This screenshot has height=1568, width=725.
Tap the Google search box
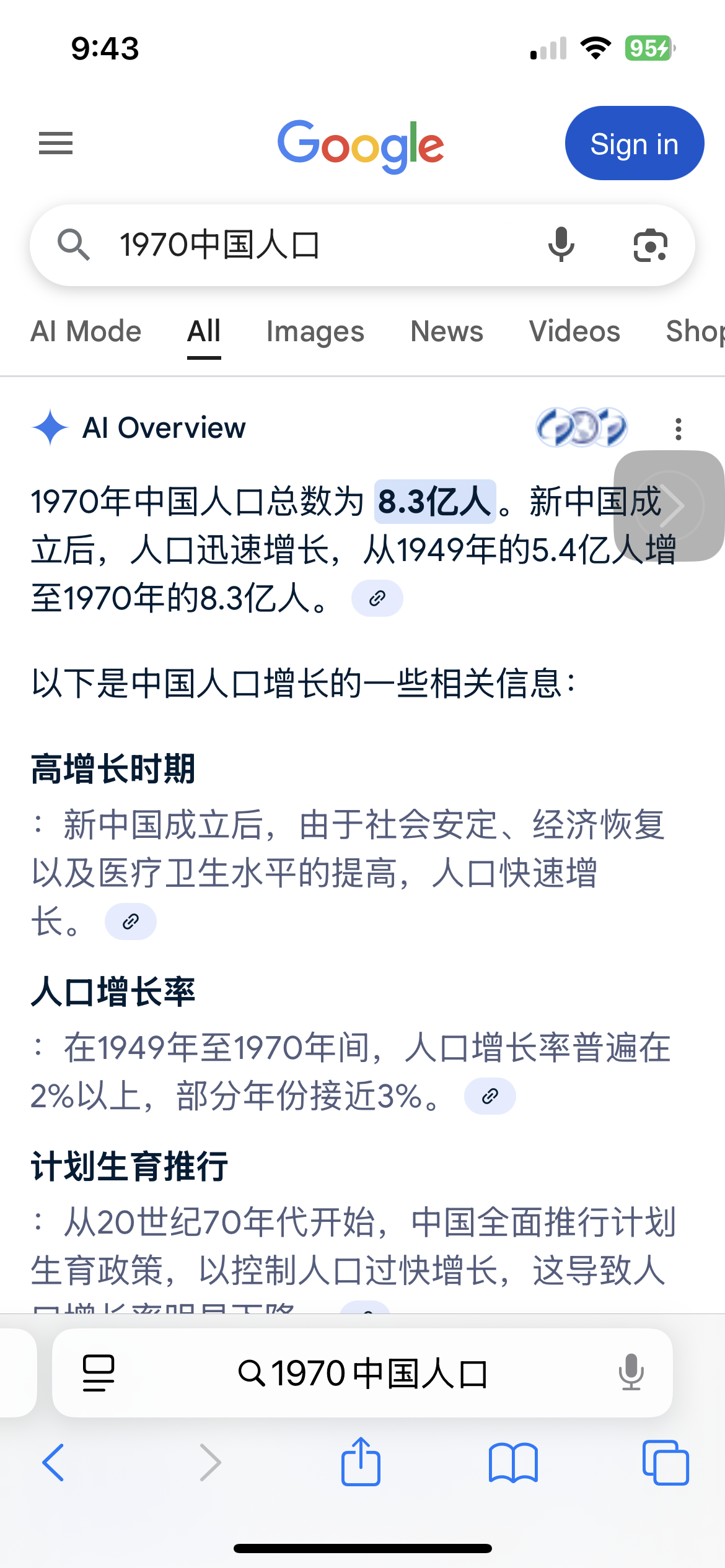310,245
